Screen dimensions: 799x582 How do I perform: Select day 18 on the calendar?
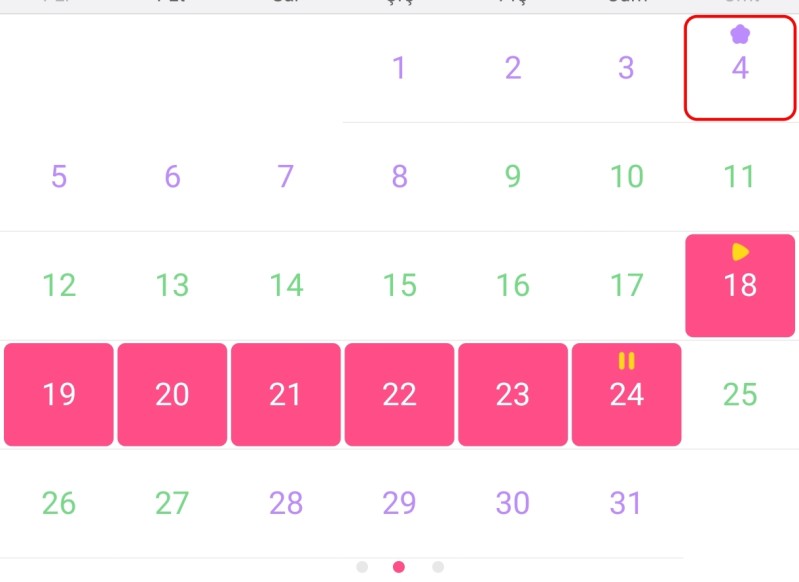[x=740, y=285]
